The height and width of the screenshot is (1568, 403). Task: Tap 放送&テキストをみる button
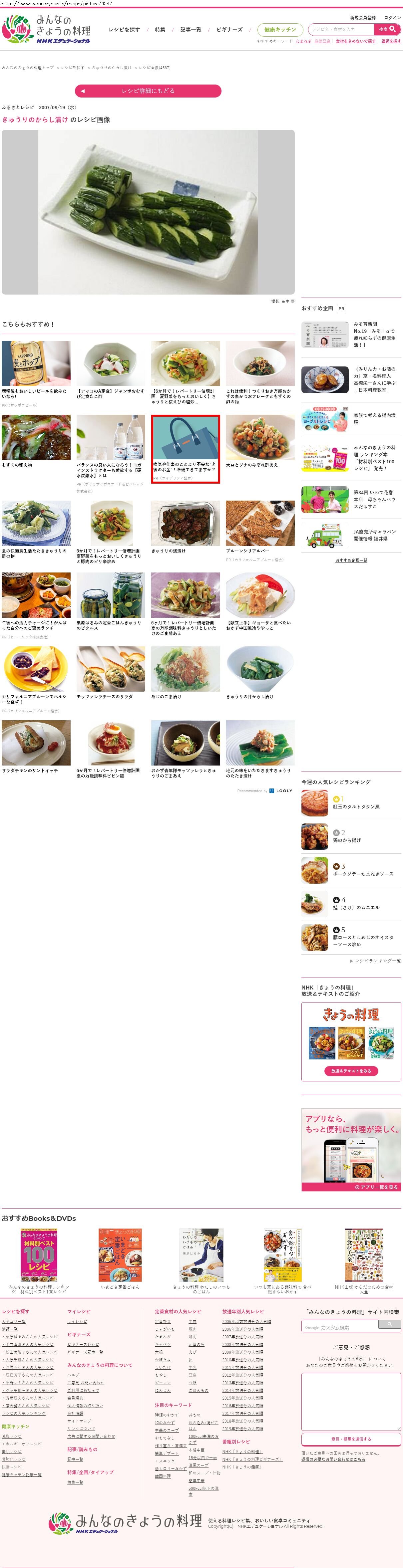click(x=351, y=1071)
